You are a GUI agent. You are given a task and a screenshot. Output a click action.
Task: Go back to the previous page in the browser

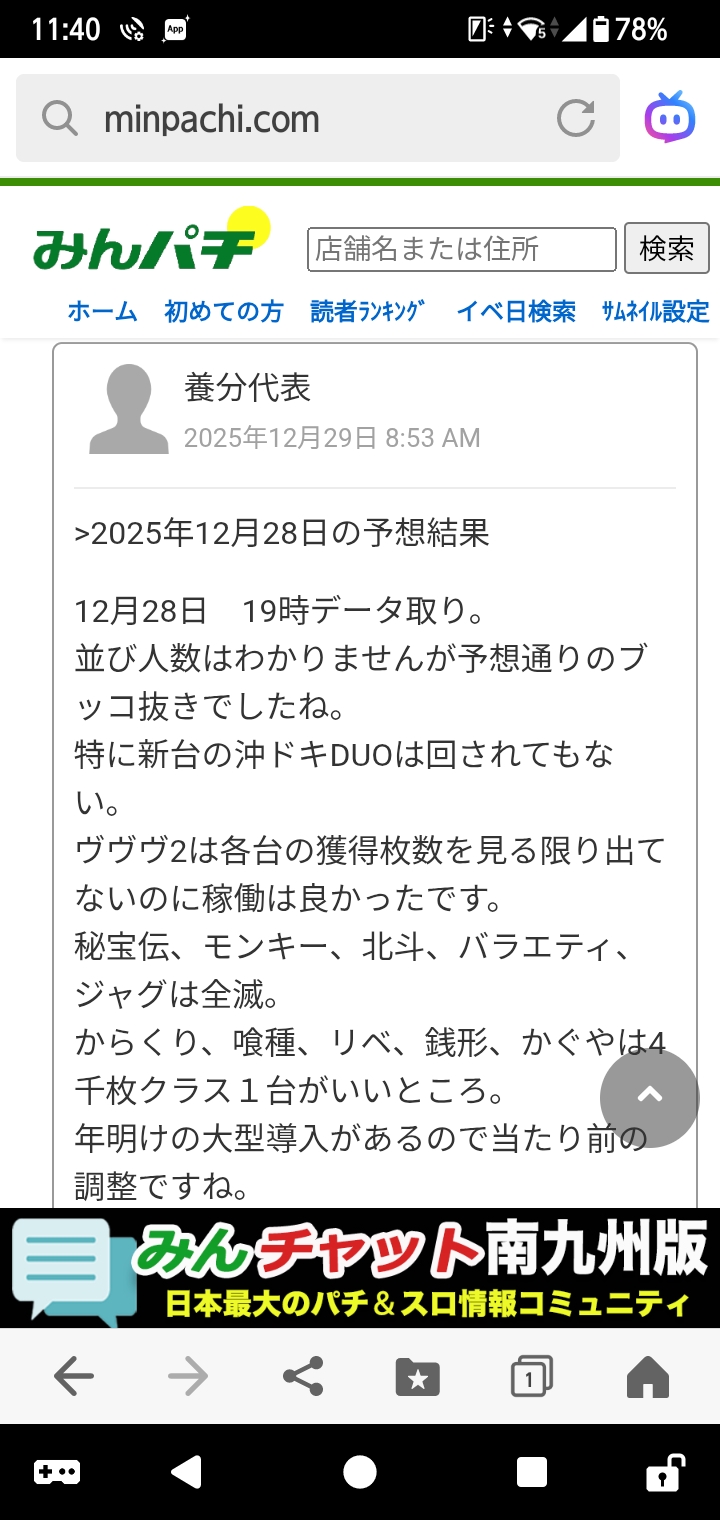(x=74, y=1377)
